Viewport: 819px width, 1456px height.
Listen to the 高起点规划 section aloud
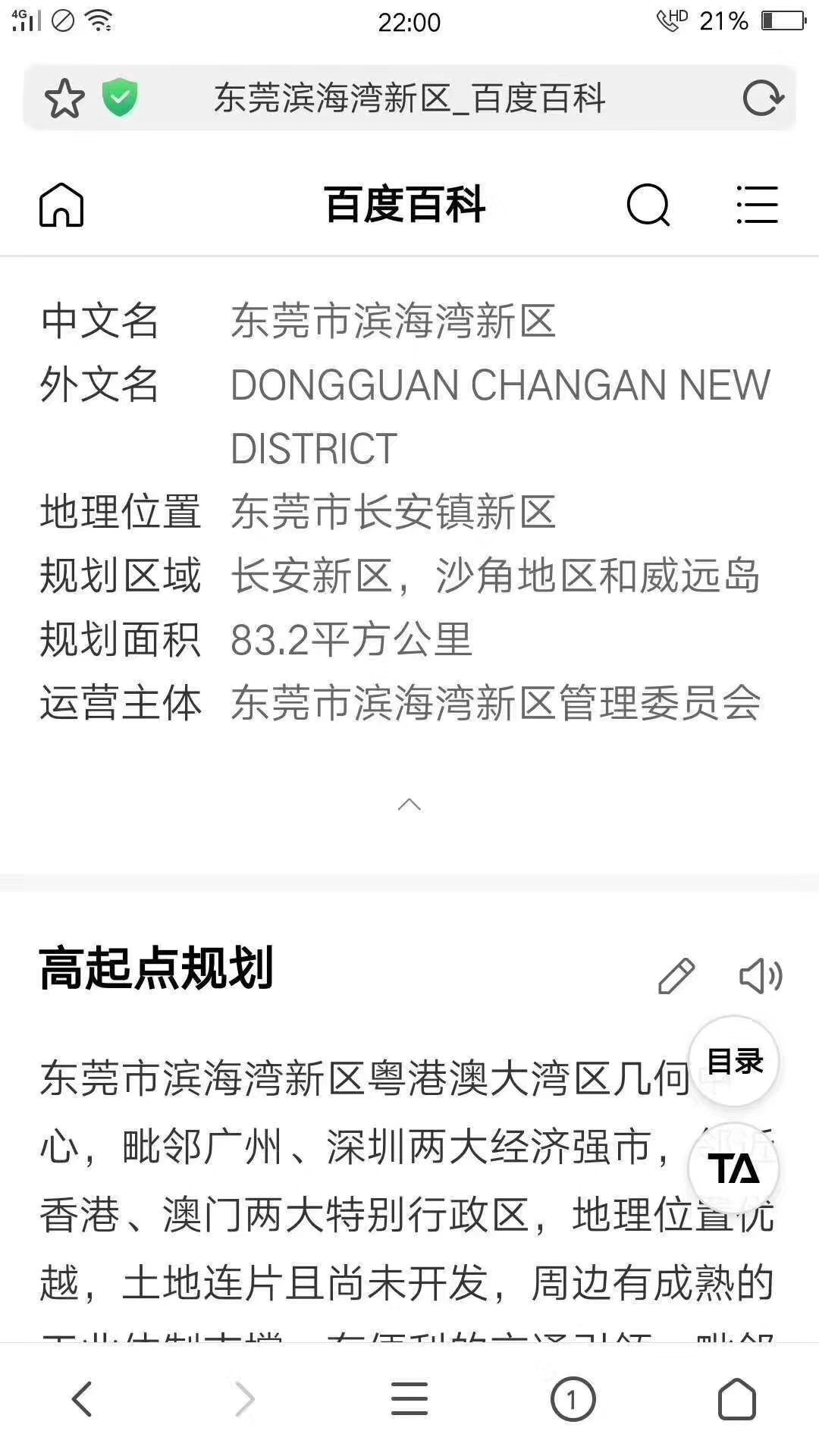(761, 976)
